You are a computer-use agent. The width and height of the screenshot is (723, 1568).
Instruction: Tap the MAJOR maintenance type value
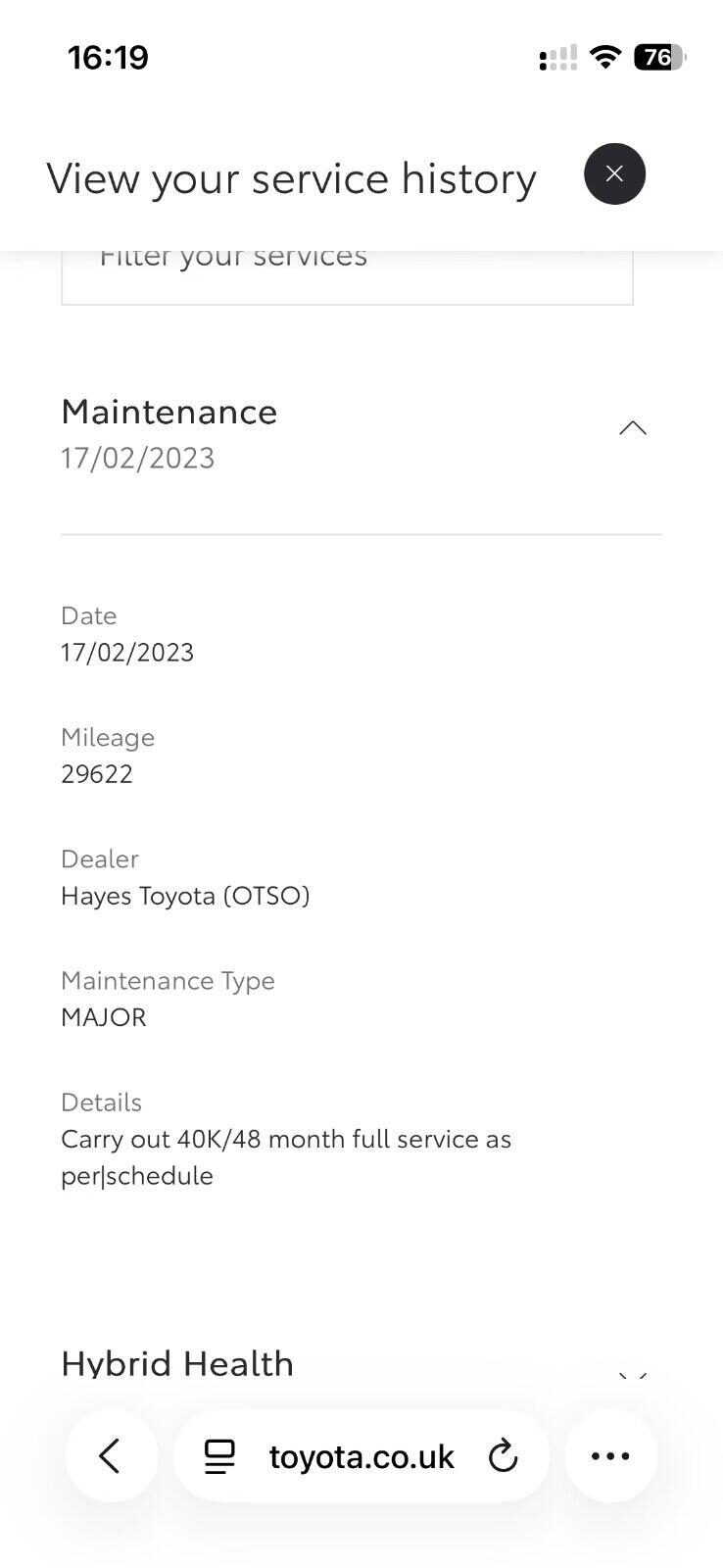(104, 1016)
